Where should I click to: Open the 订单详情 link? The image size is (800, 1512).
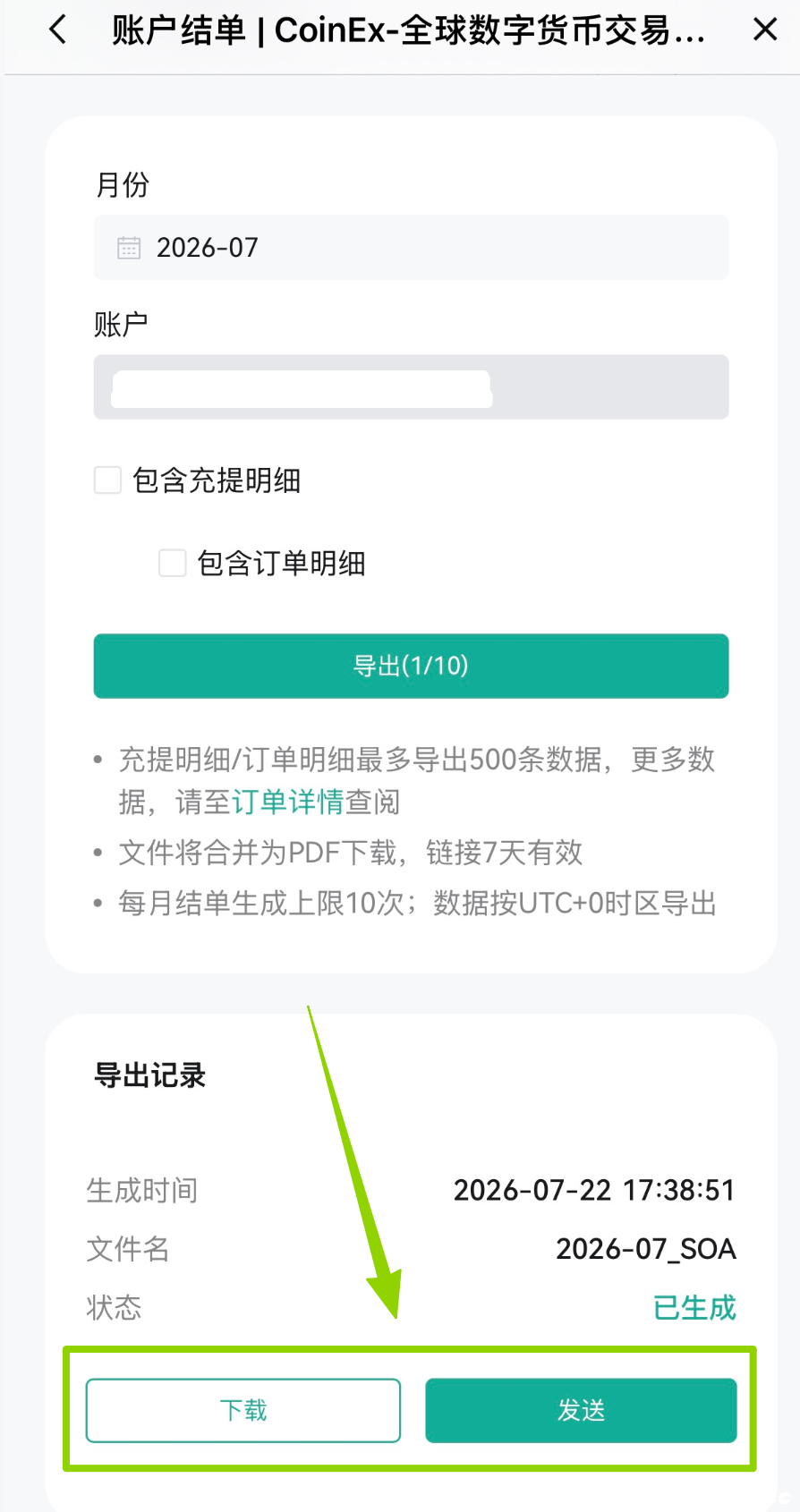(288, 802)
